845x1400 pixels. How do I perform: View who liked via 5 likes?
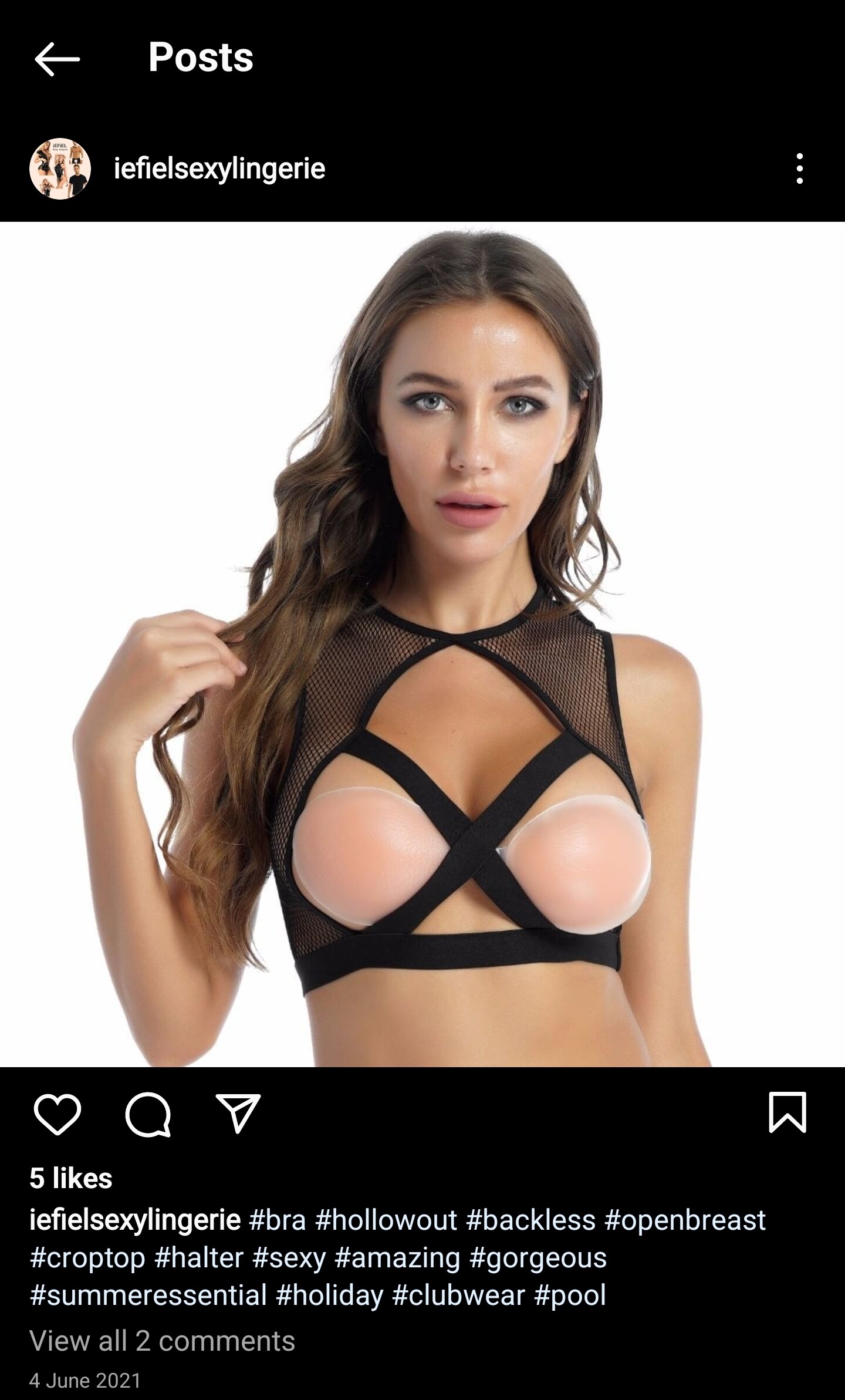[x=71, y=1178]
